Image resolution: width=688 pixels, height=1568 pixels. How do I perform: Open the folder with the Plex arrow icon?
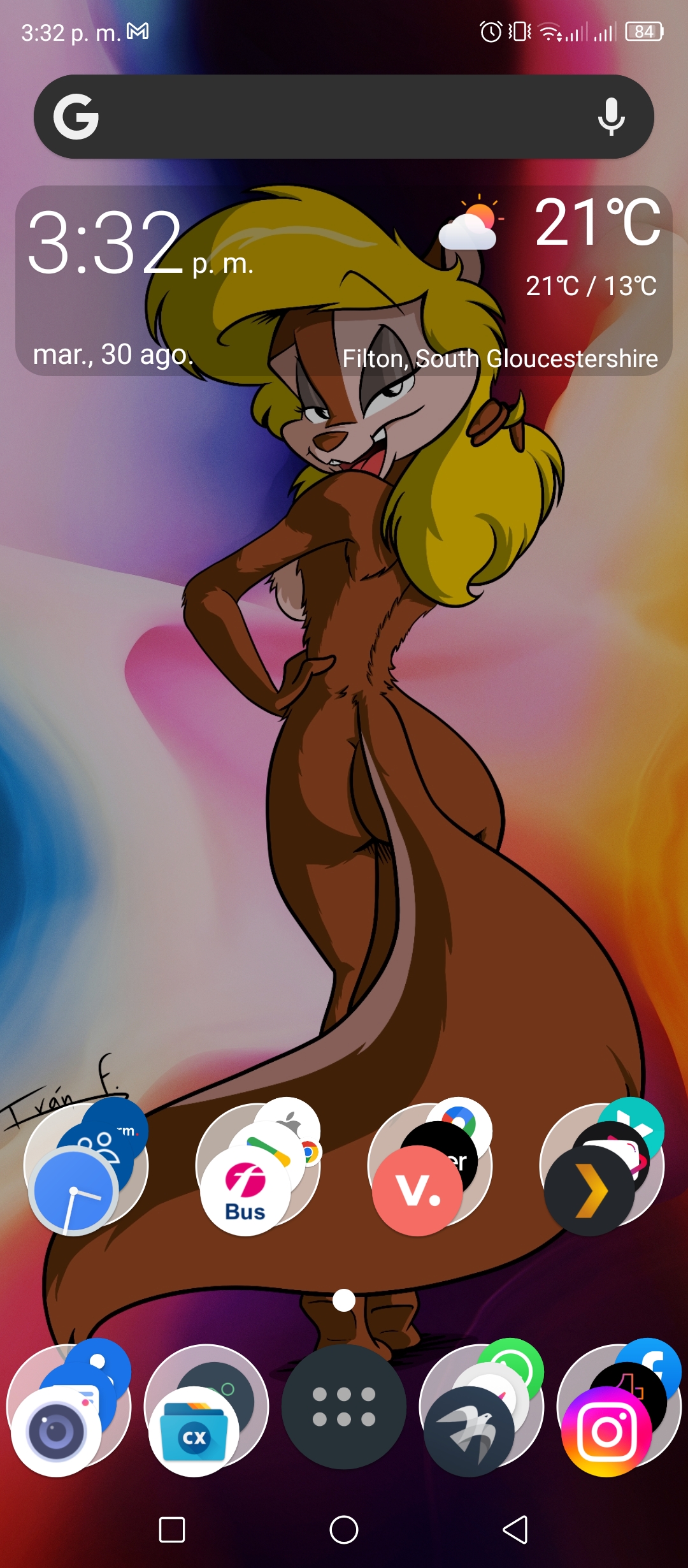coord(602,1166)
